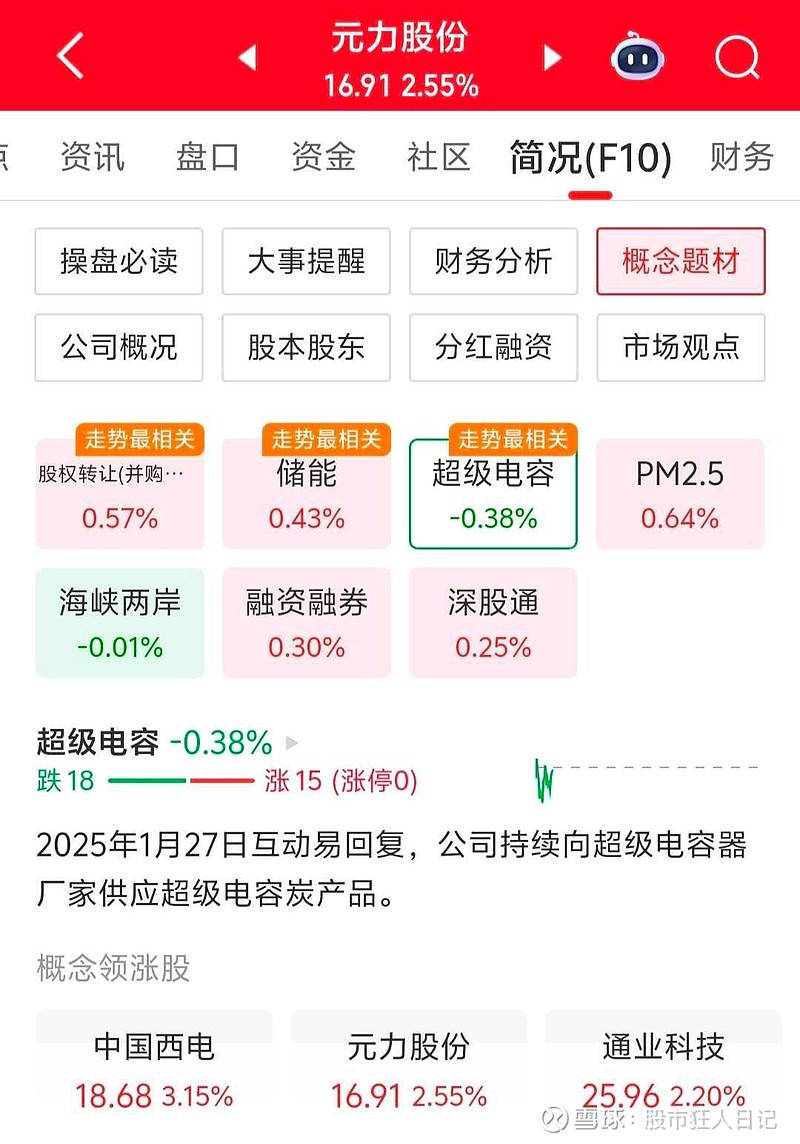Screen dimensions: 800x1144
Task: Switch to the 财务 tab
Action: (740, 157)
